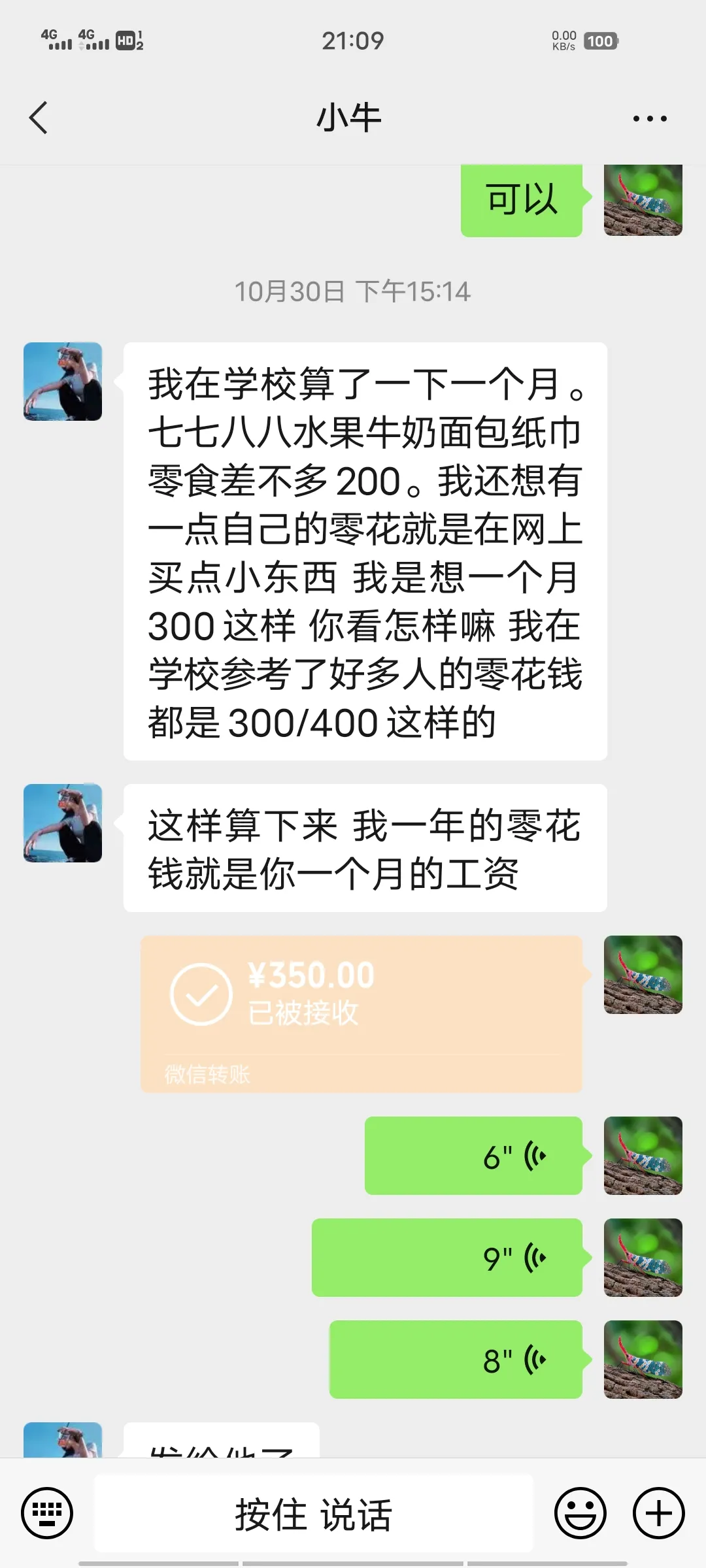Open the emoji sticker panel
Viewport: 706px width, 1568px height.
tap(580, 1513)
